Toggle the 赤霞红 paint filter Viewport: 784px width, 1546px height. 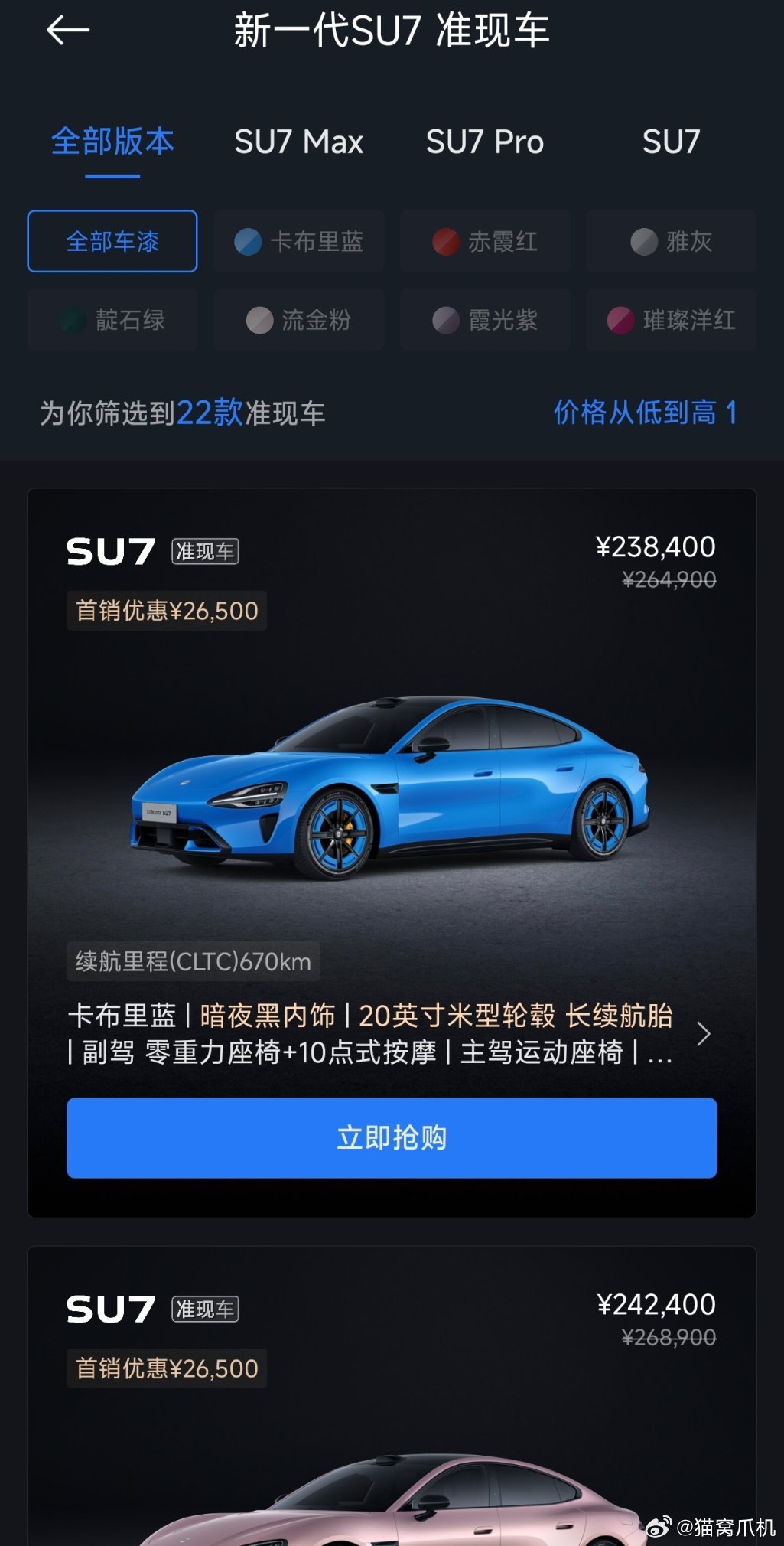click(485, 241)
